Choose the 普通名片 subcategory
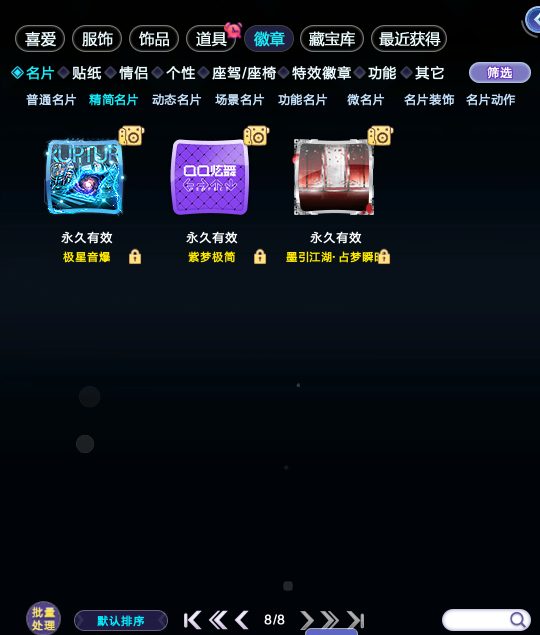Screen dimensions: 540x635 coord(51,100)
